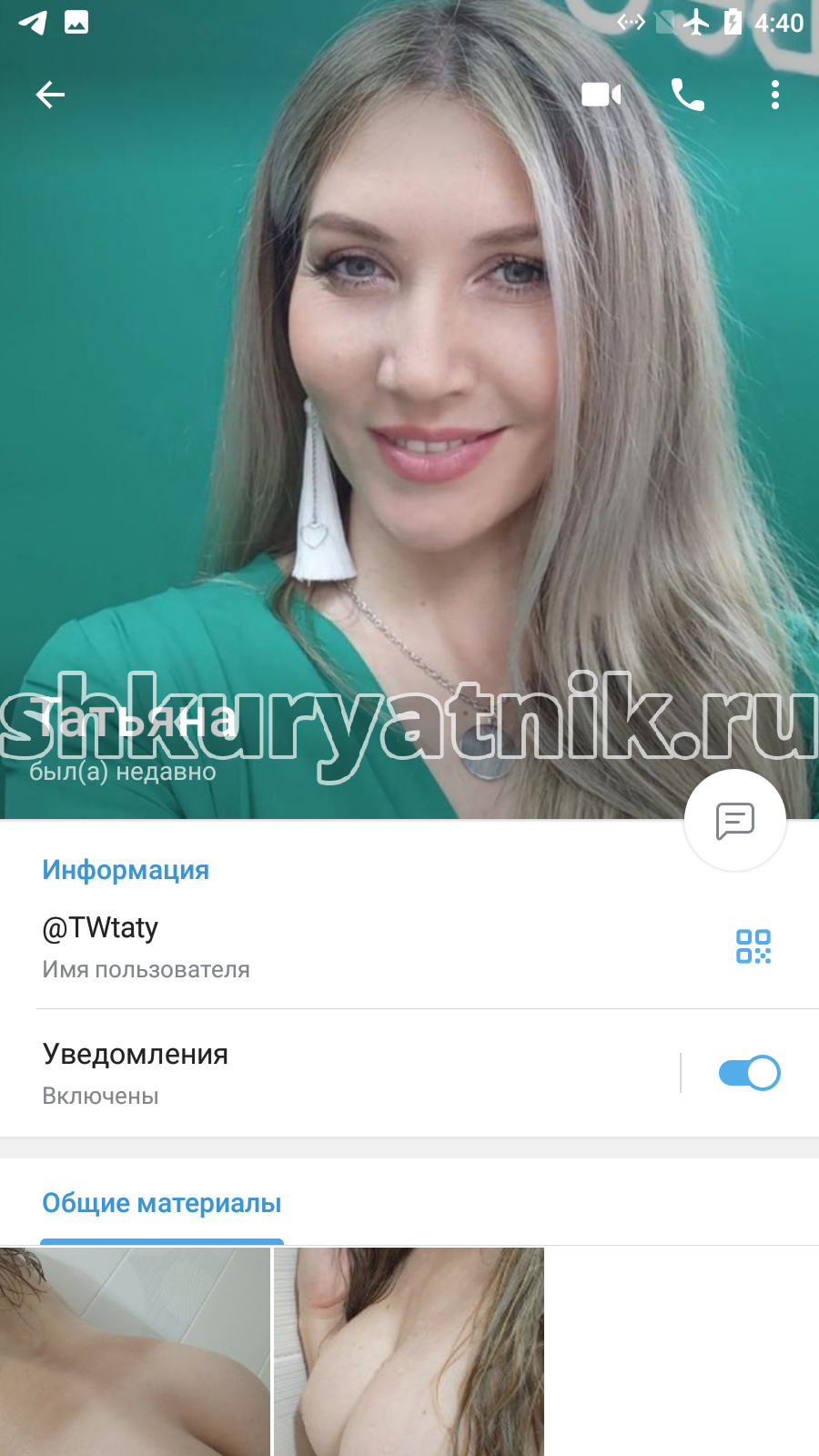Show the QR code for @TWtaty

click(x=753, y=946)
